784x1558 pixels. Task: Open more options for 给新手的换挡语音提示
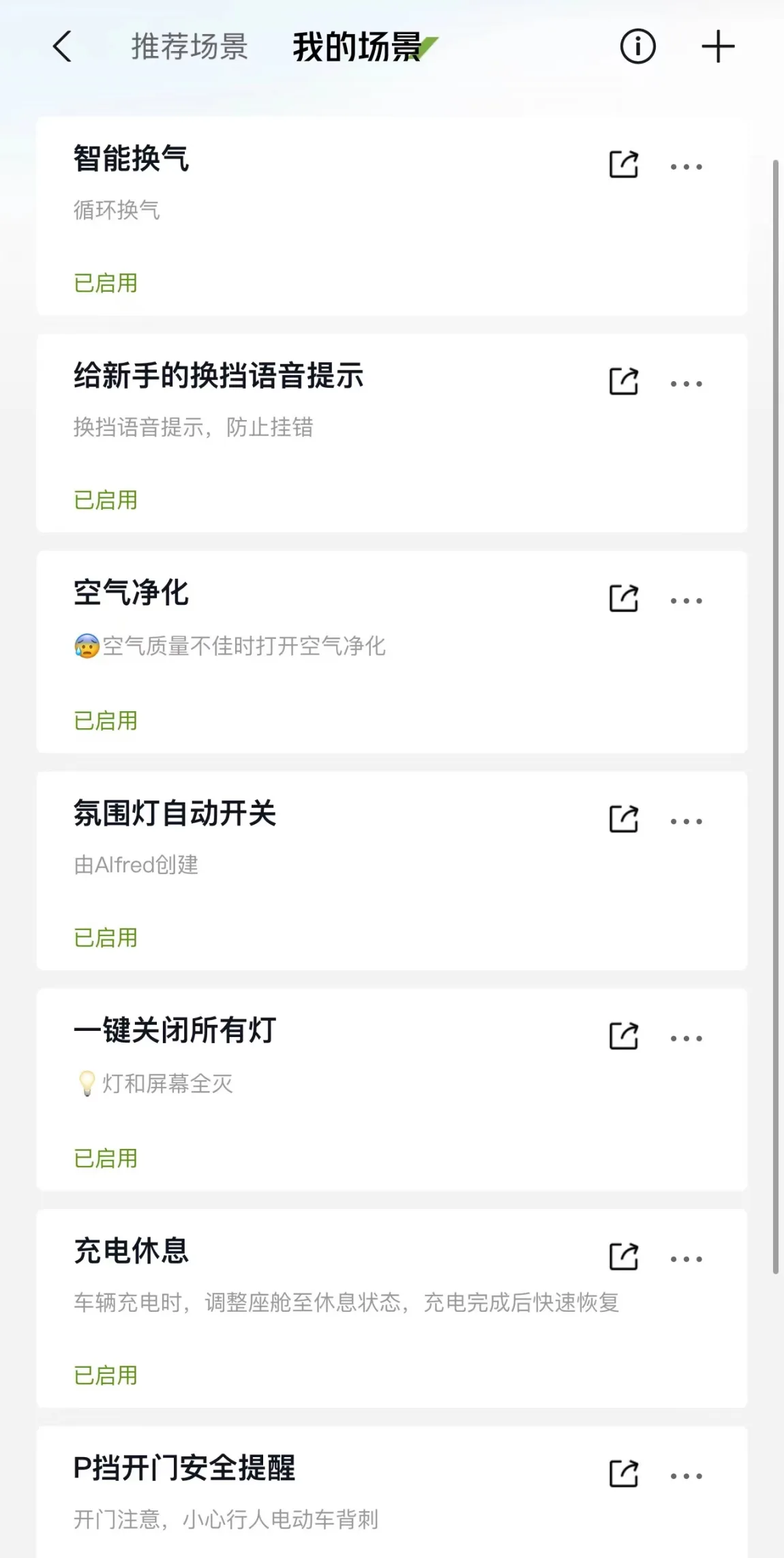pos(686,384)
